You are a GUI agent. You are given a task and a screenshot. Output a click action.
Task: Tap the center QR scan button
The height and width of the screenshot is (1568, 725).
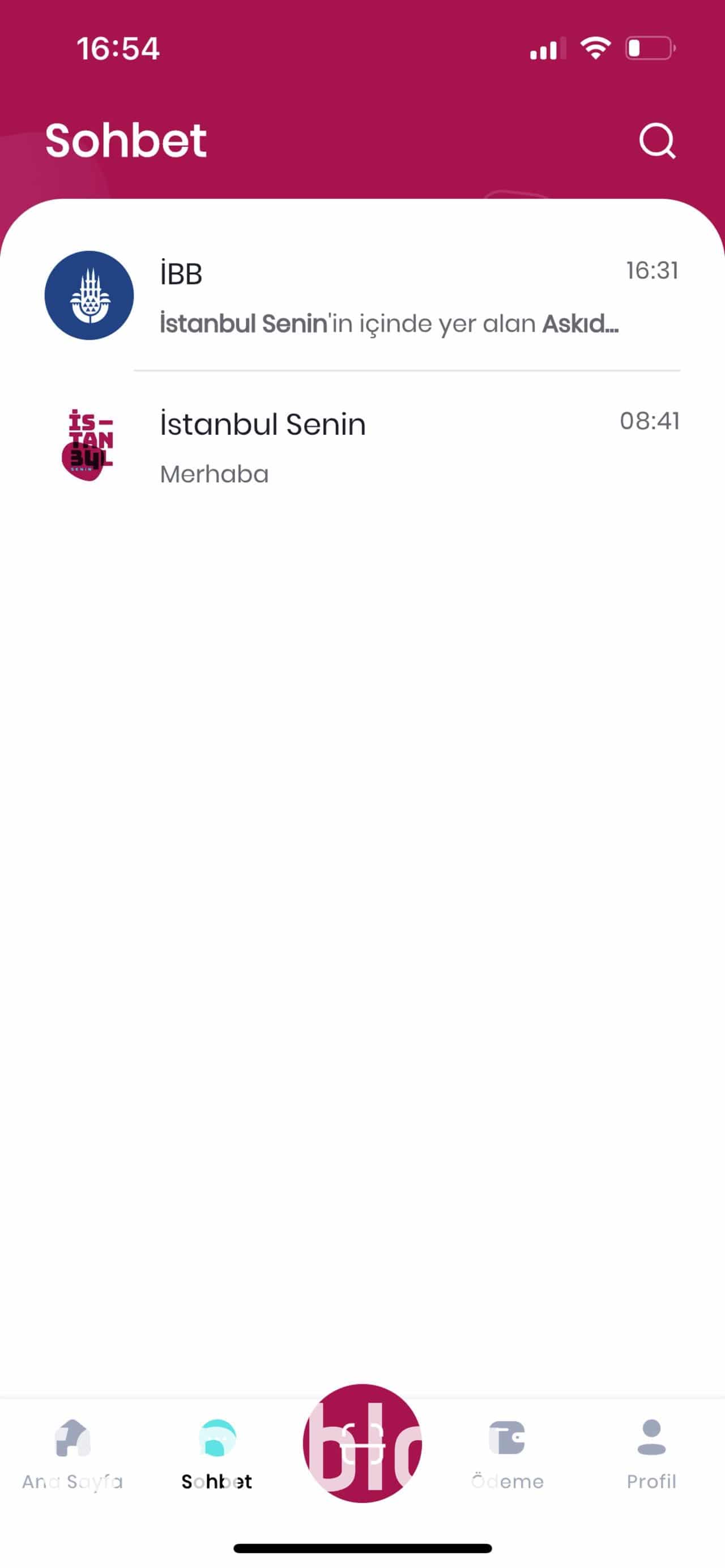coord(362,1442)
